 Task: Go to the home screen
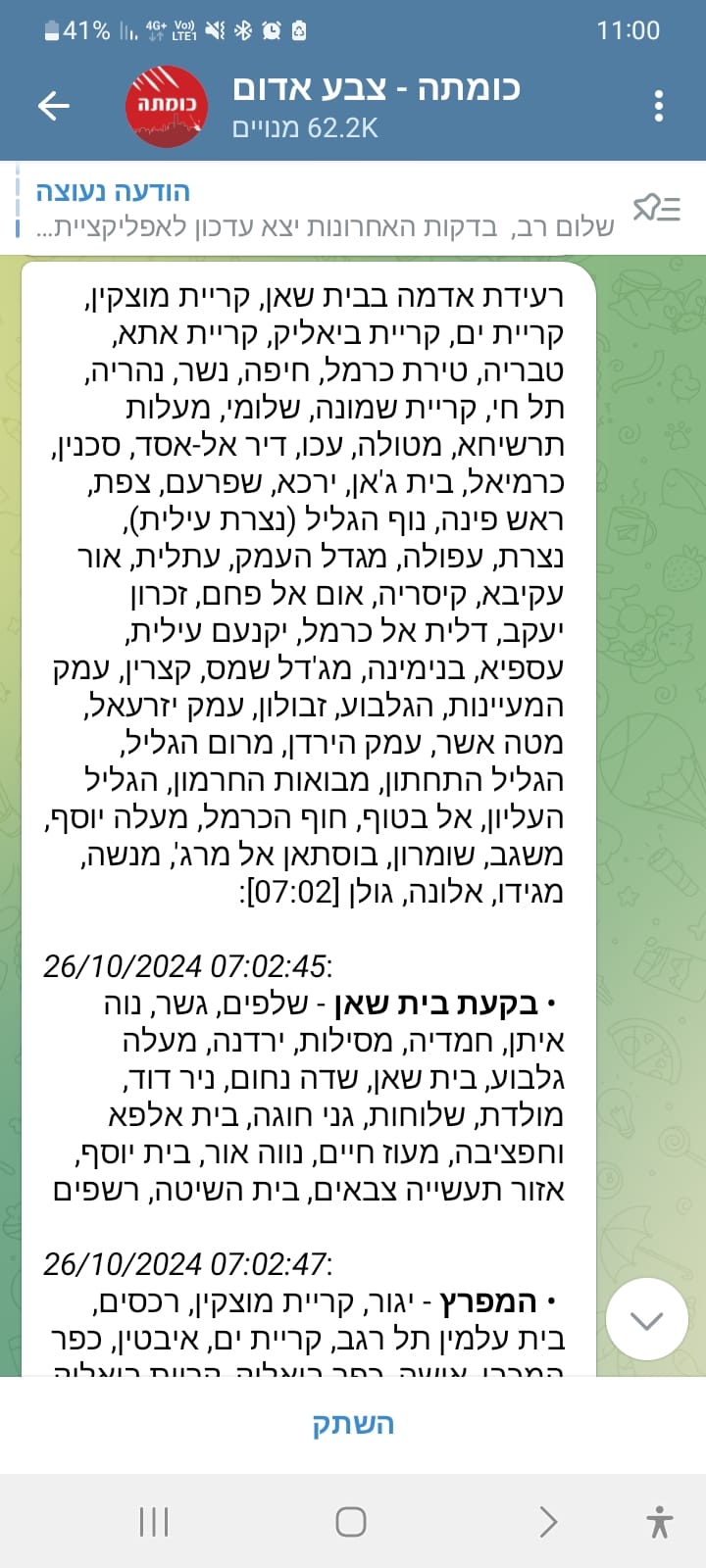pyautogui.click(x=351, y=1521)
